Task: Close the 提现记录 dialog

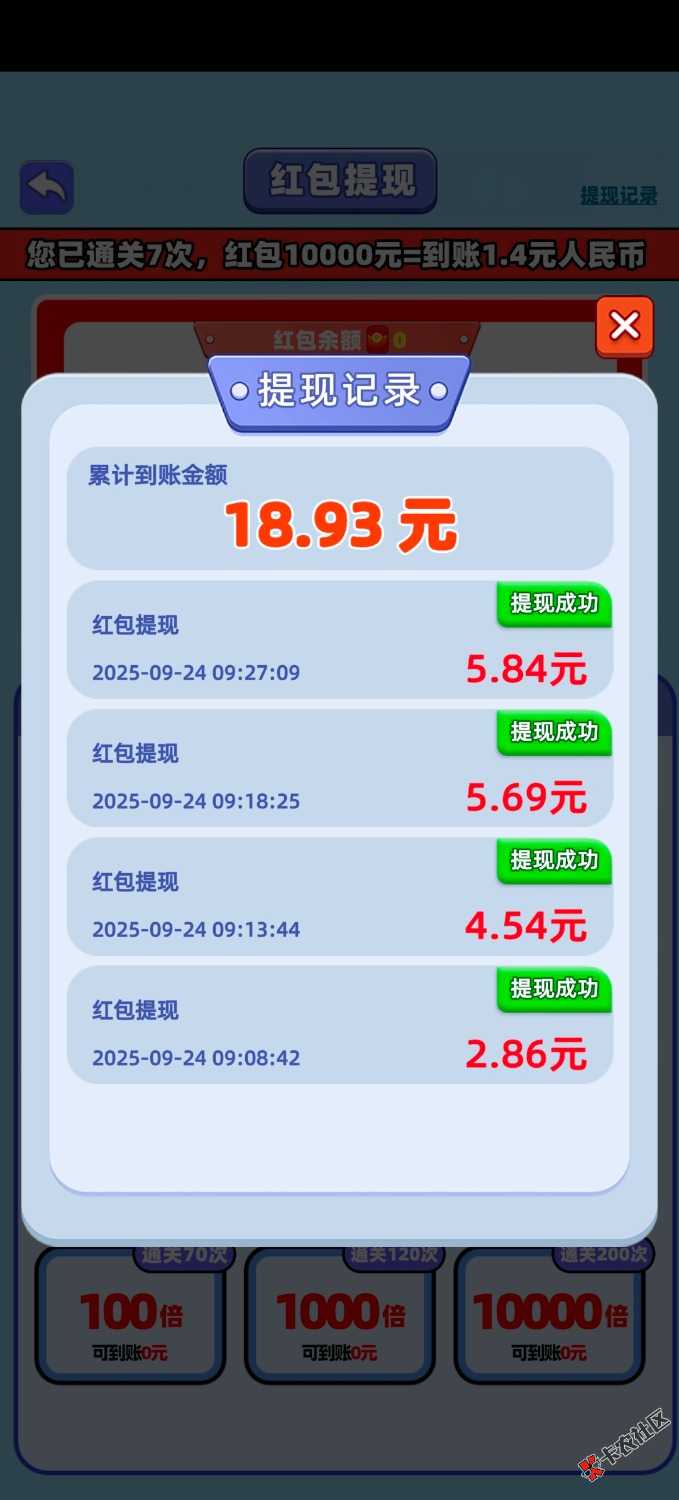Action: pos(624,326)
